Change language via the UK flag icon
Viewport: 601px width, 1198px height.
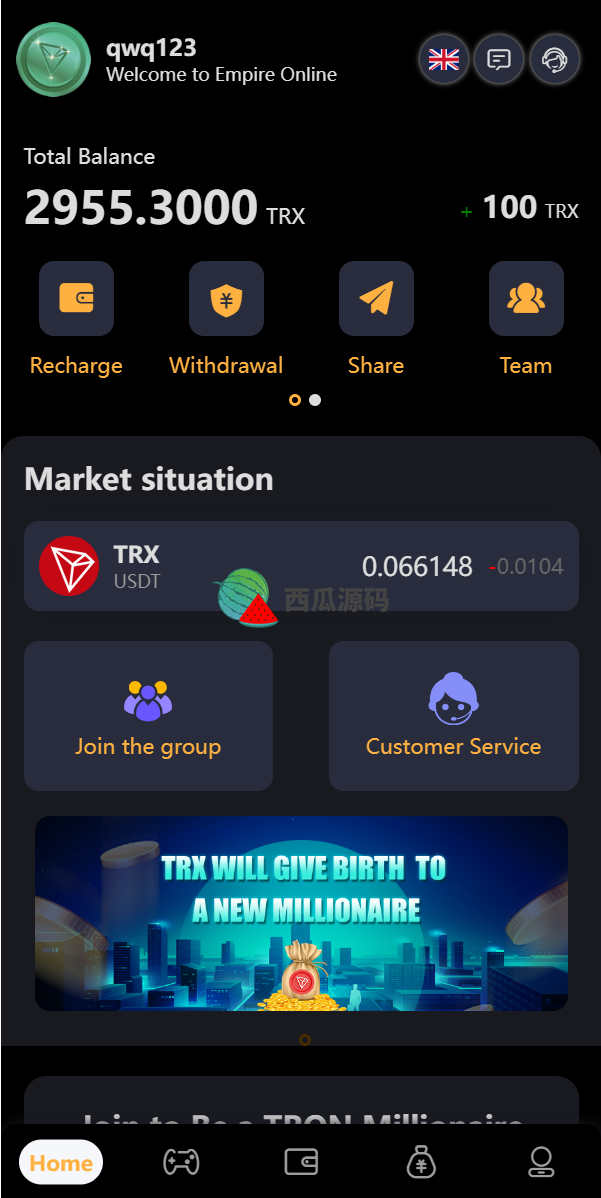pyautogui.click(x=443, y=60)
